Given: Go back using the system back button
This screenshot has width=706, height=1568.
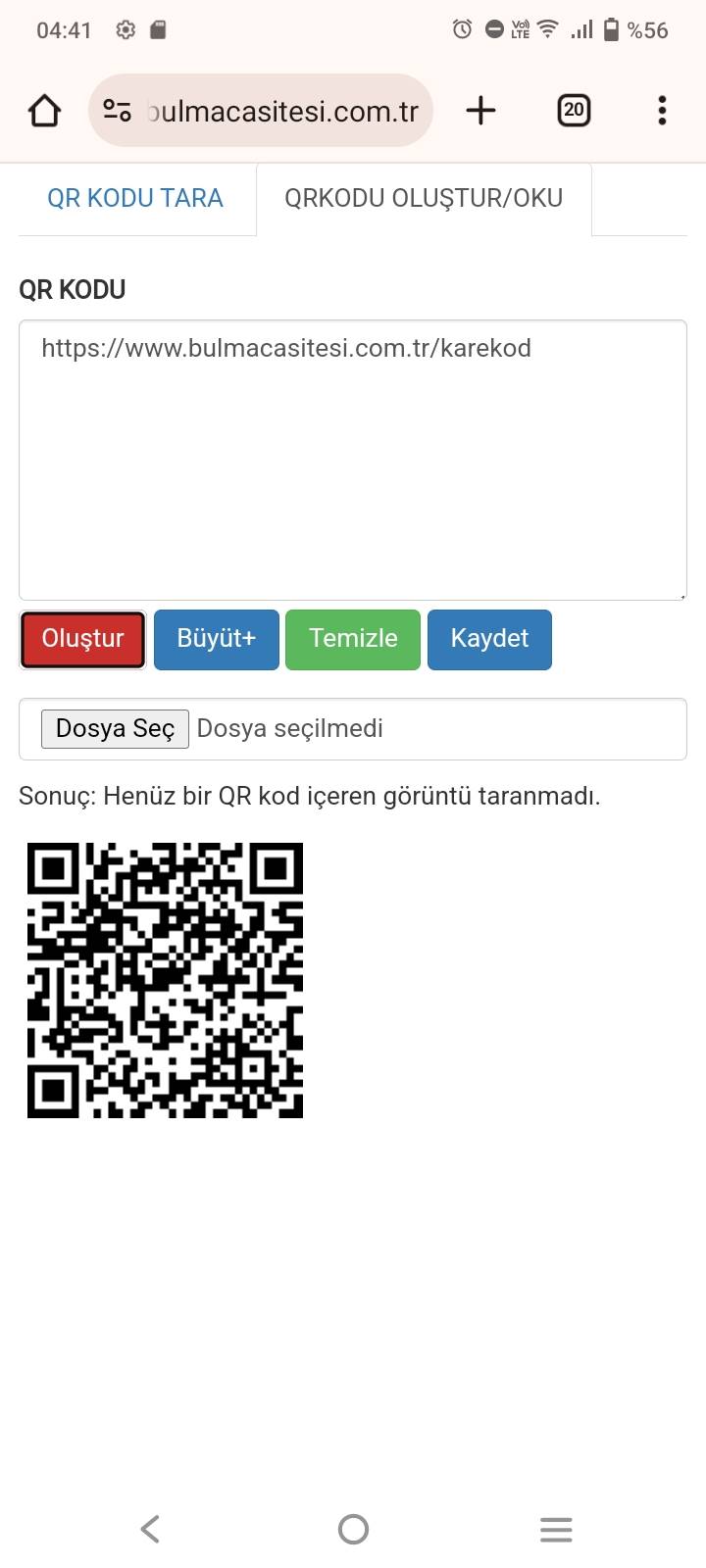Looking at the screenshot, I should (x=150, y=1529).
